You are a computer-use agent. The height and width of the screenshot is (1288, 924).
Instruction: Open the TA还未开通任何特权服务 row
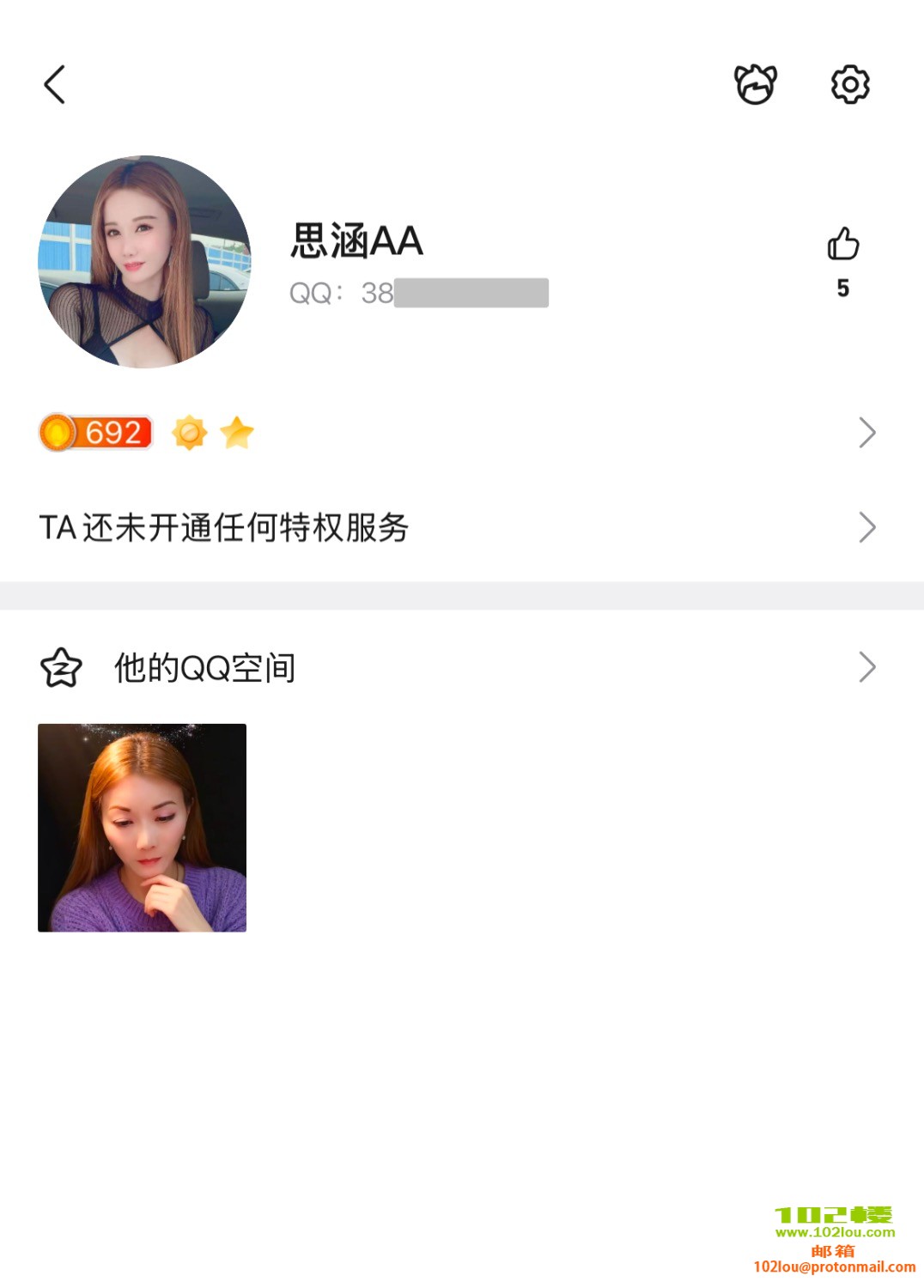460,527
